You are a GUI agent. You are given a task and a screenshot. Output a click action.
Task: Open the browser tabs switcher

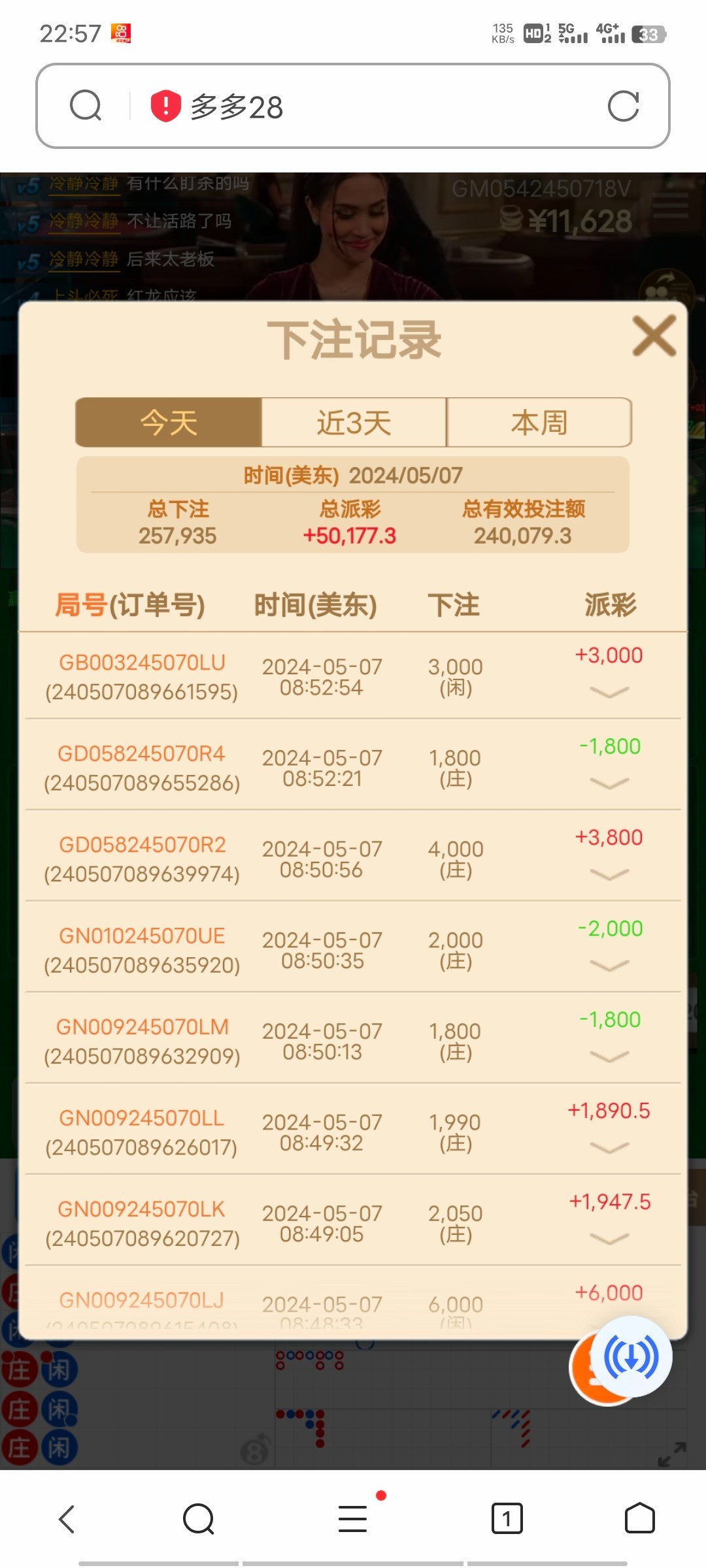coord(507,1518)
